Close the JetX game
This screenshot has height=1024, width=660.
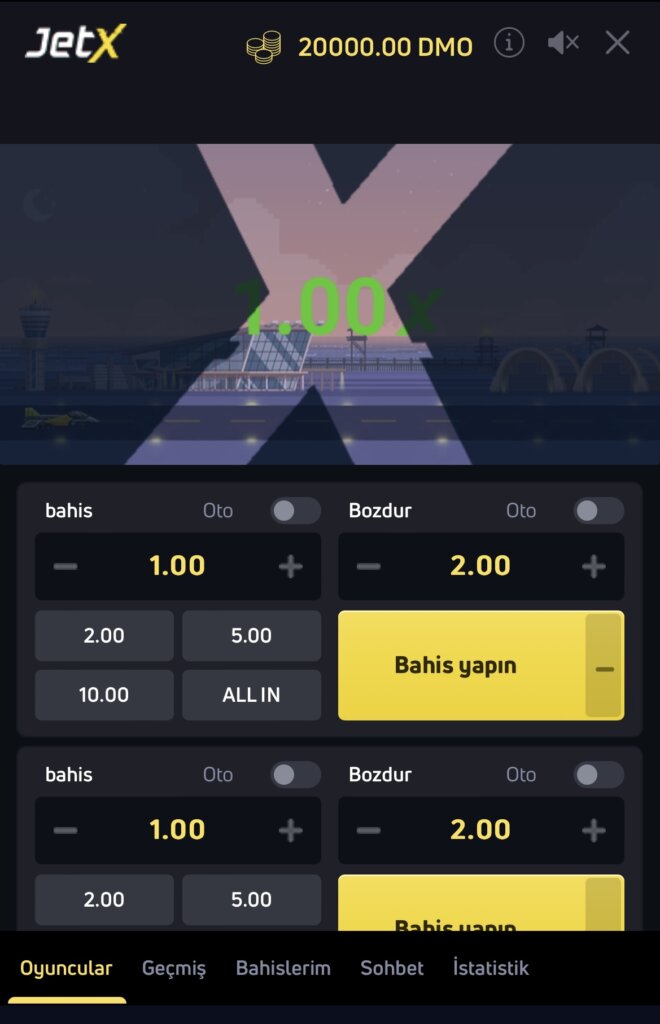[x=618, y=43]
